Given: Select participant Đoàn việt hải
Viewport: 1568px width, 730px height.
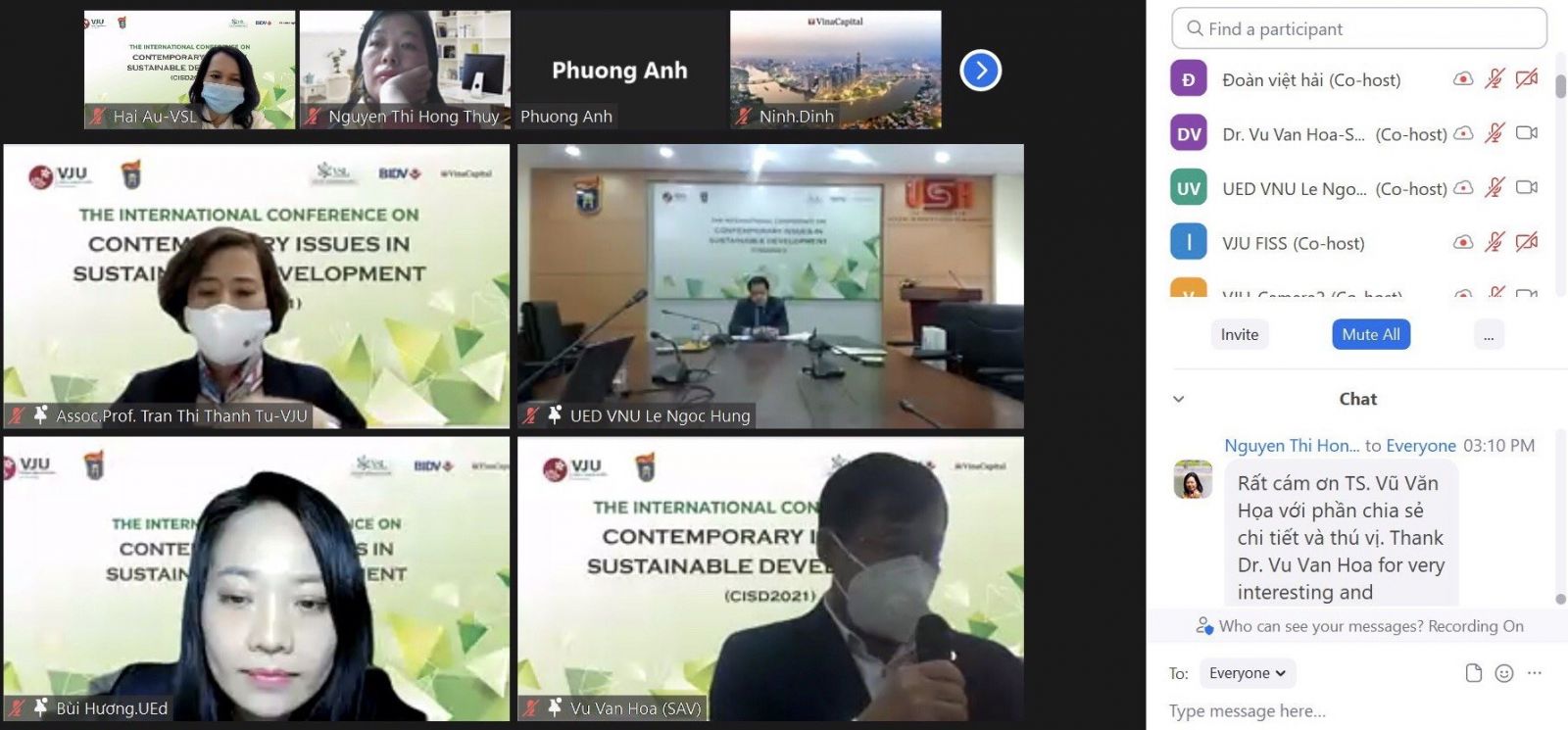Looking at the screenshot, I should (1310, 80).
